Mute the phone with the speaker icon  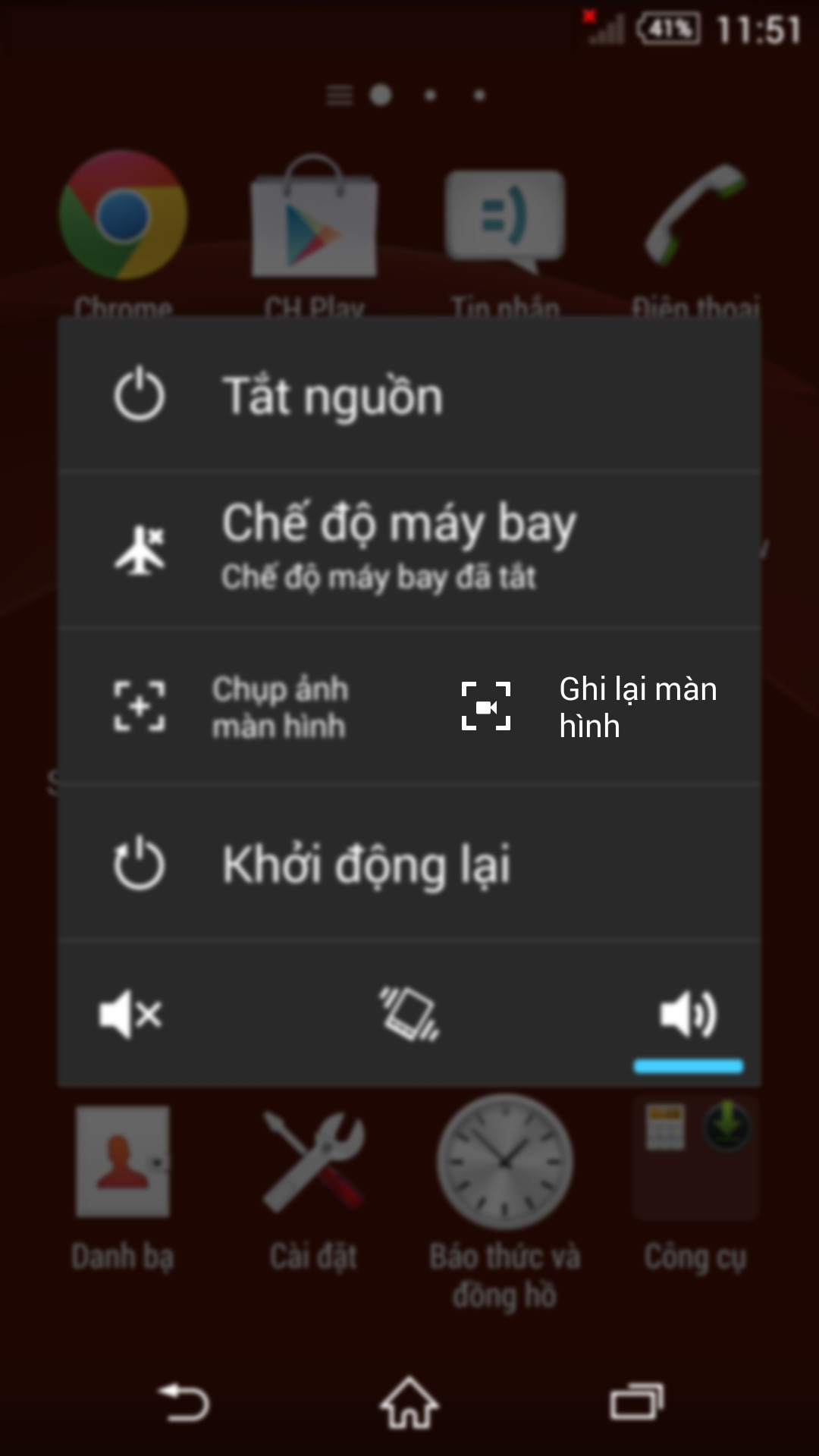[x=130, y=1013]
